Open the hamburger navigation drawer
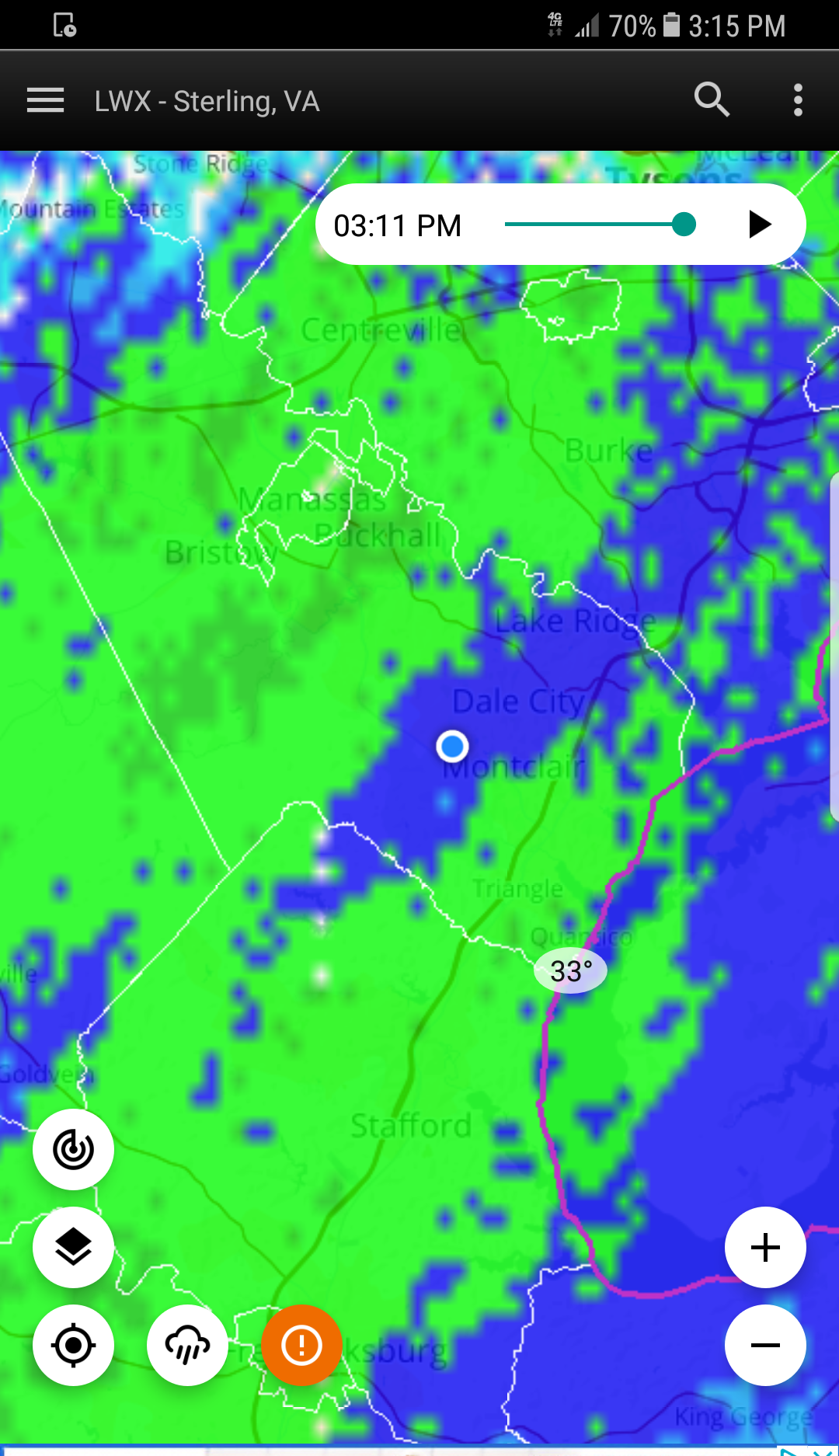The height and width of the screenshot is (1456, 839). coord(45,101)
